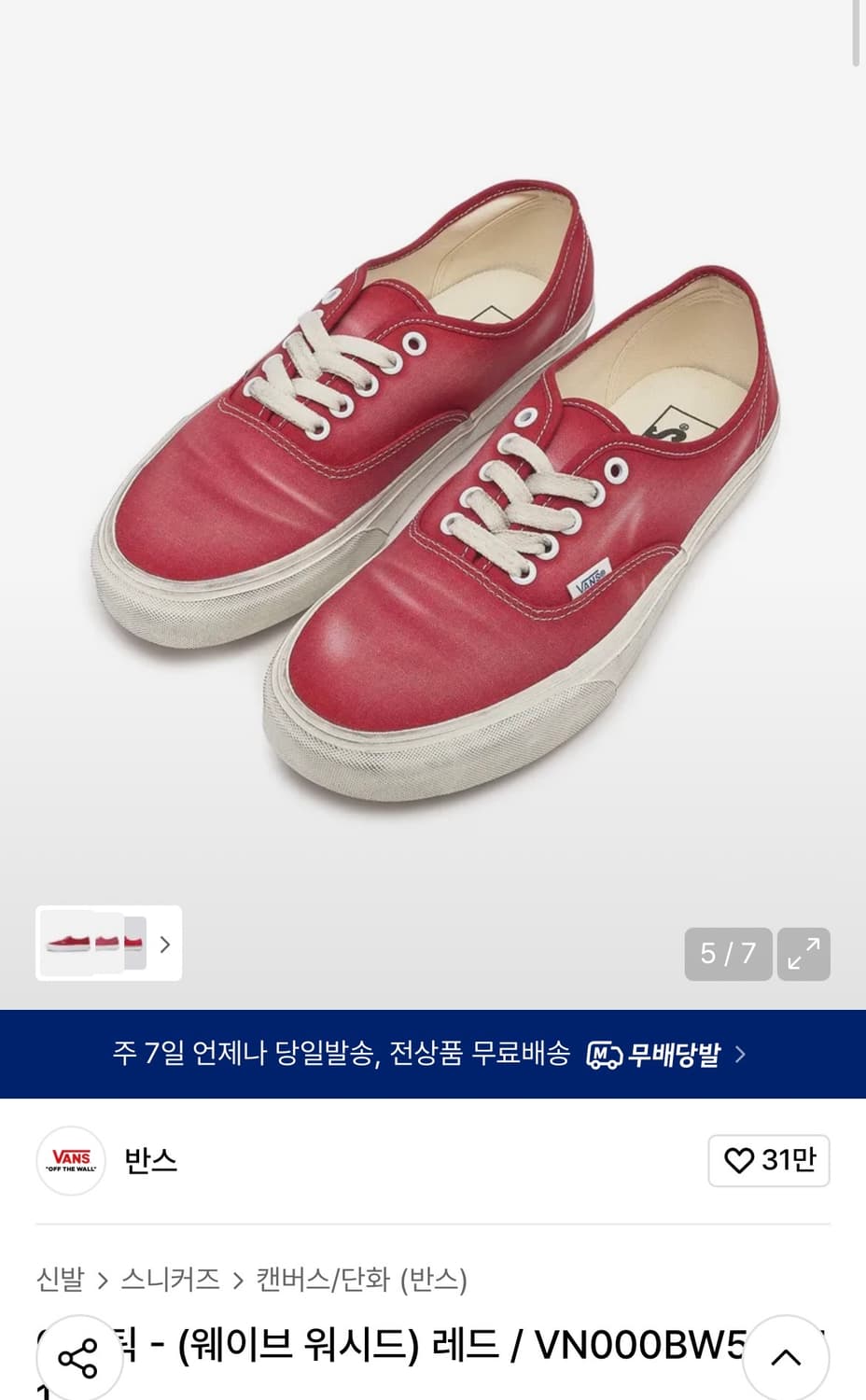The image size is (866, 1400).
Task: Click the 5/7 image counter badge
Action: (x=728, y=954)
